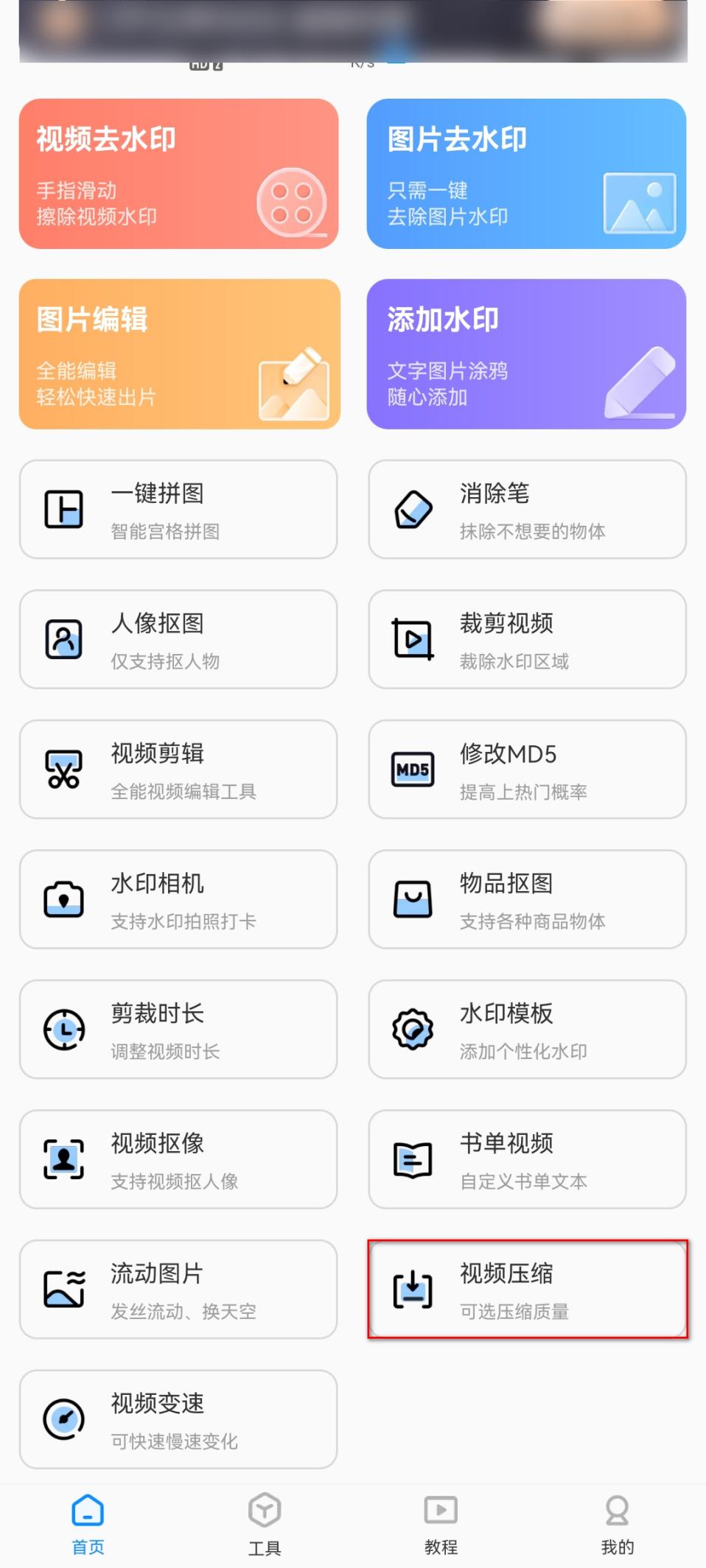The height and width of the screenshot is (1568, 706).
Task: Open the 视频剪辑 scissors icon
Action: coord(63,769)
